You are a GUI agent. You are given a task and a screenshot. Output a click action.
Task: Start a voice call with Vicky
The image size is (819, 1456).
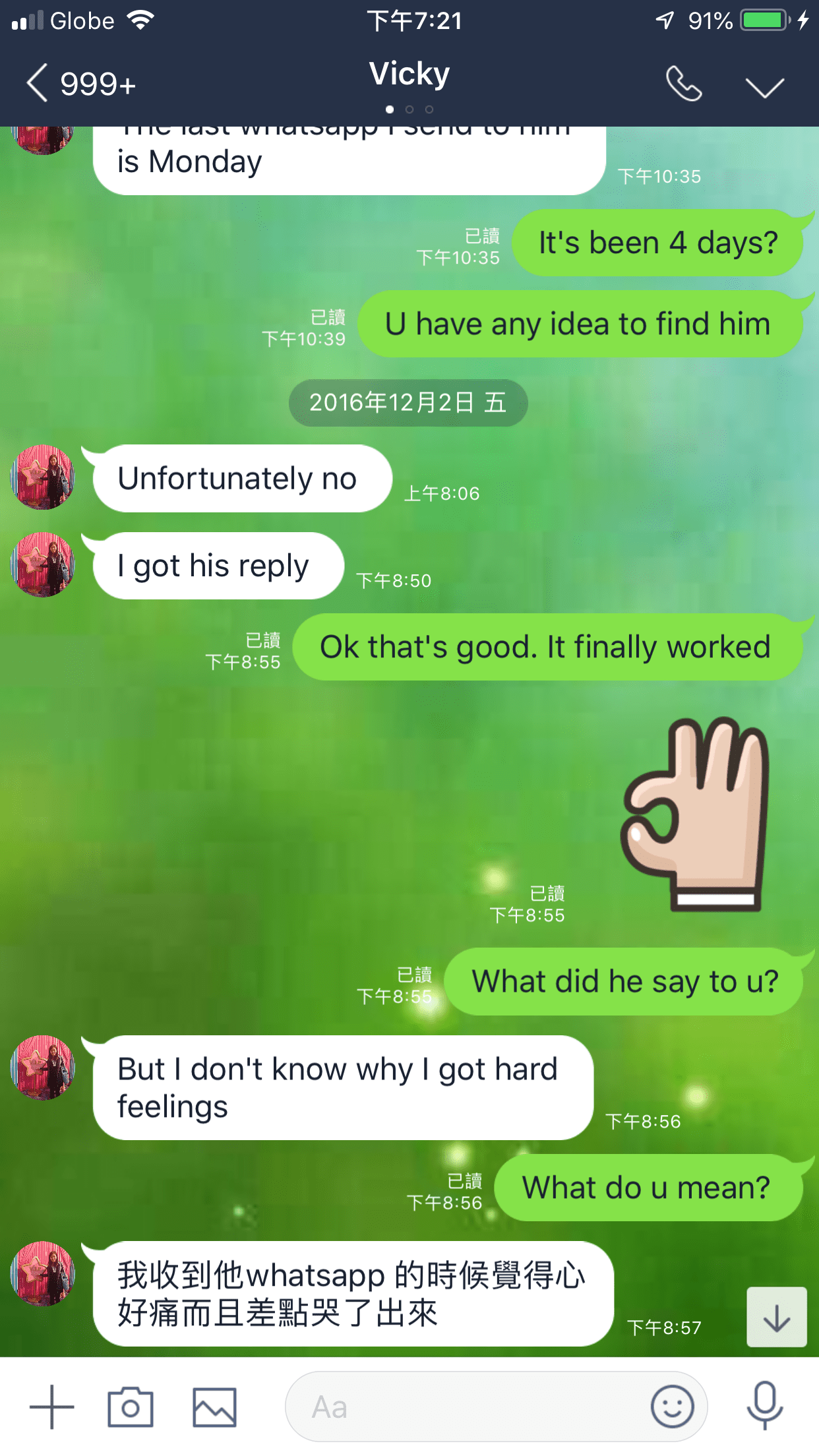click(x=683, y=84)
